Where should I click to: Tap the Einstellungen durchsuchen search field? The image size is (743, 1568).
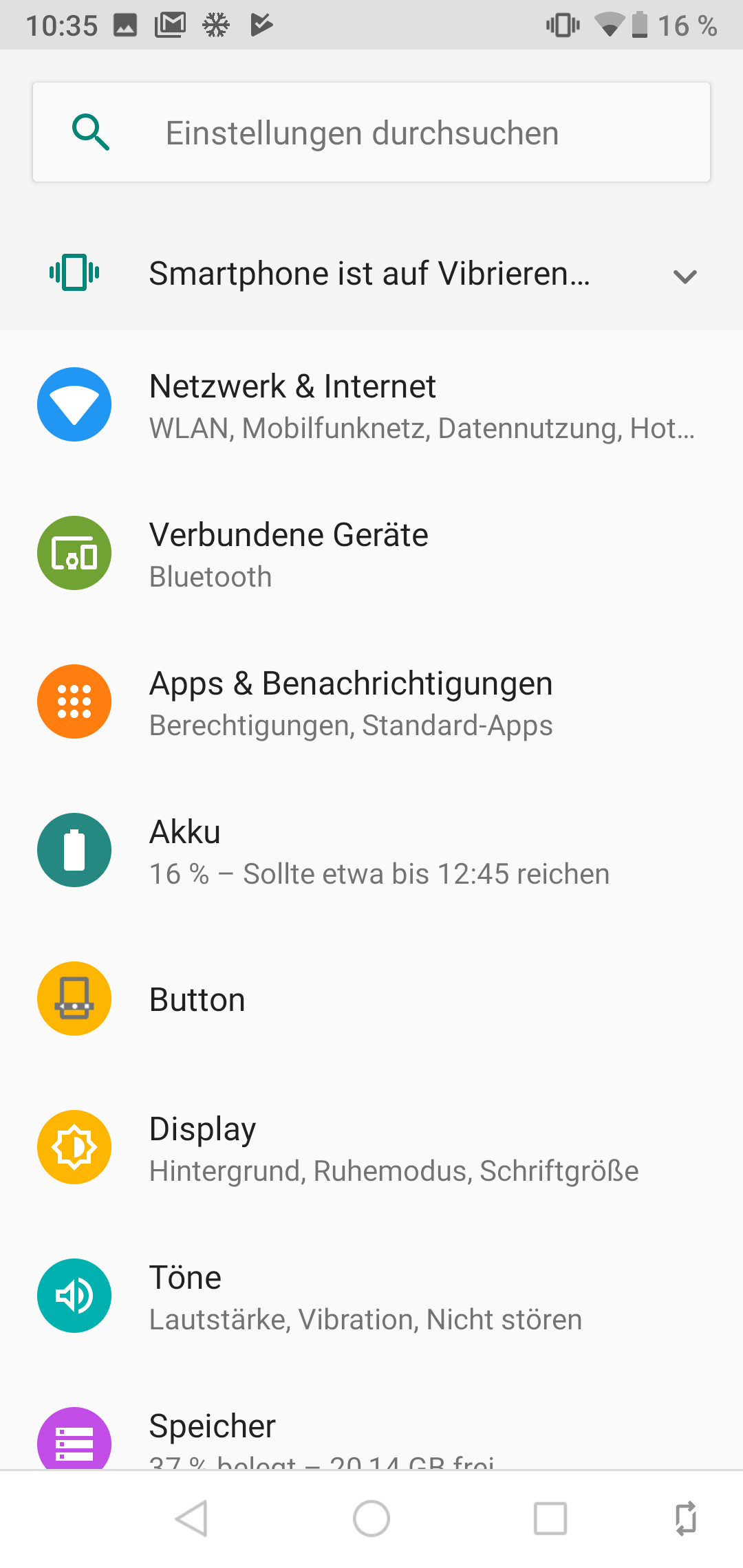point(371,132)
